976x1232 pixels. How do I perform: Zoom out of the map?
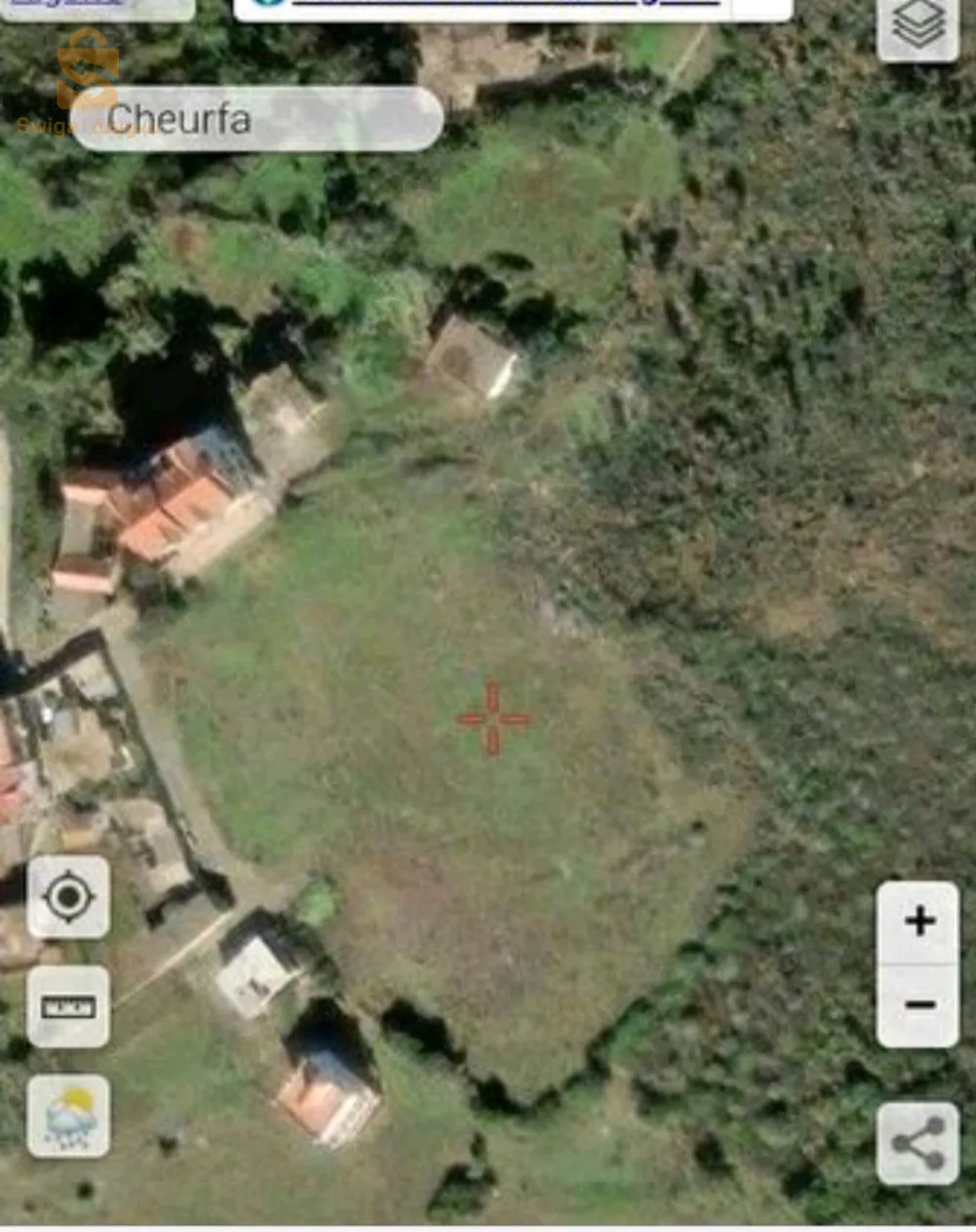tap(918, 1006)
